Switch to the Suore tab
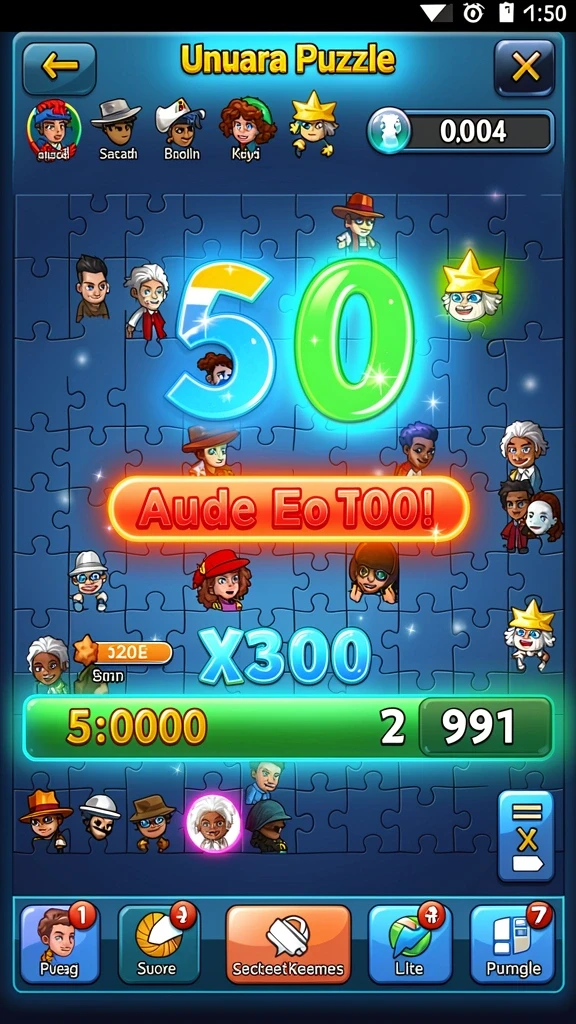This screenshot has height=1024, width=576. (157, 943)
